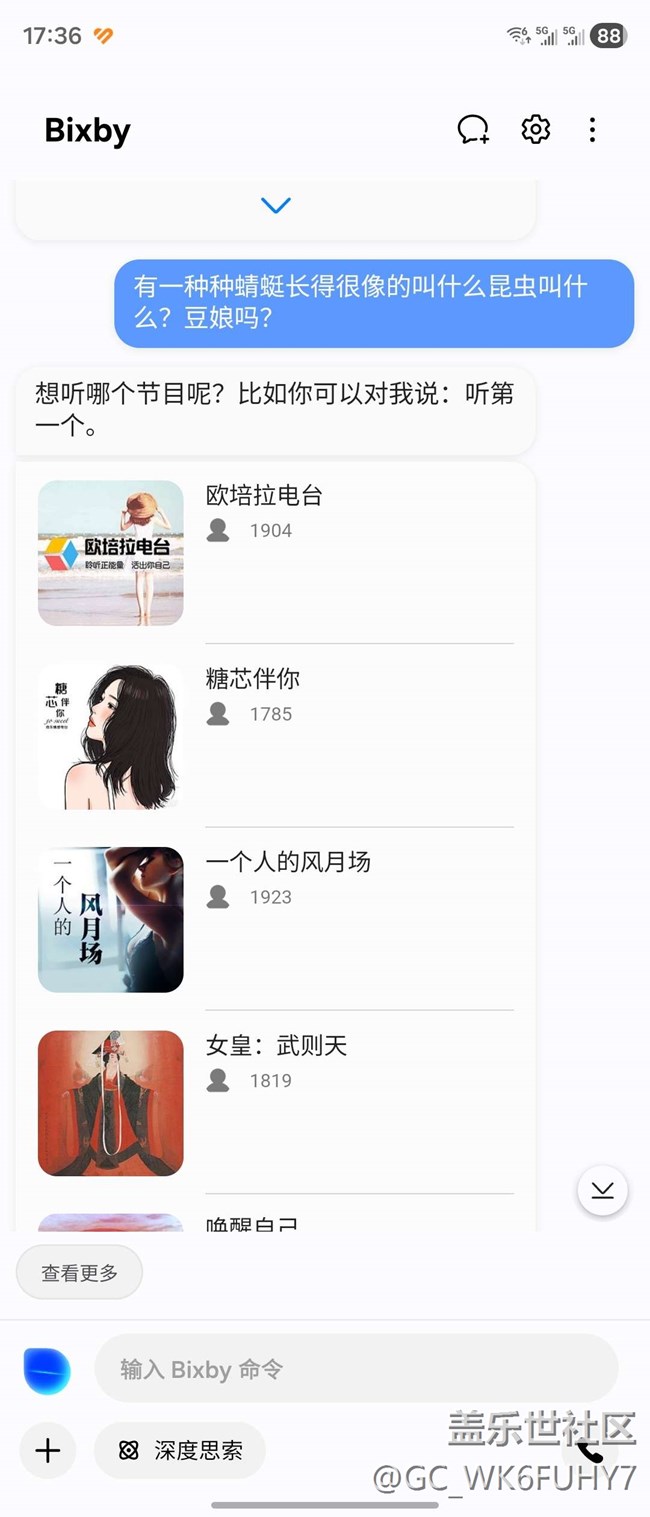Viewport: 650px width, 1517px height.
Task: Open Bixby settings gear
Action: (536, 130)
